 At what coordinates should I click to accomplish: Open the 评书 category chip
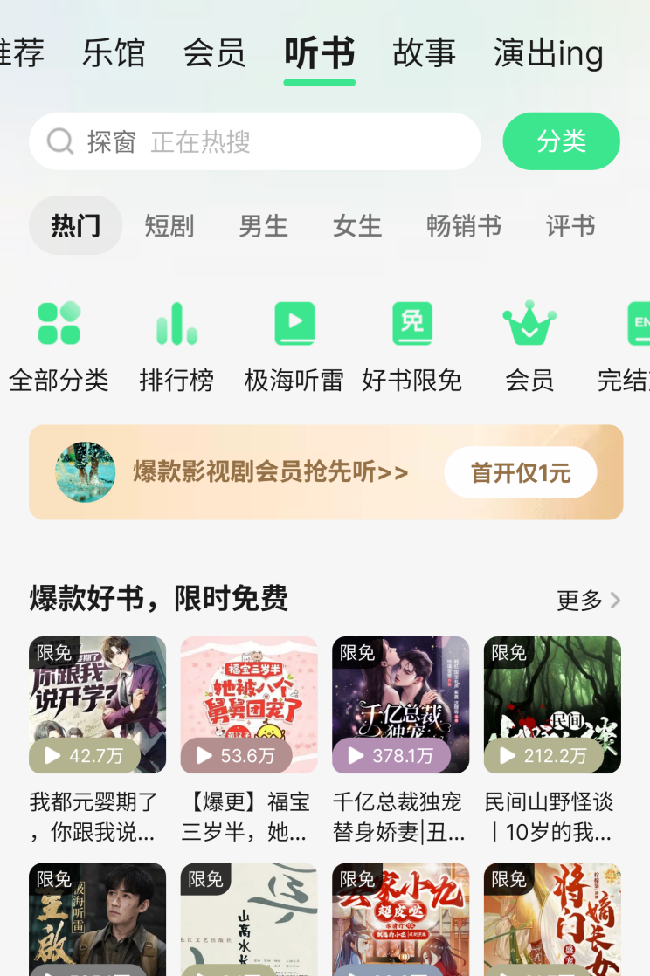571,226
